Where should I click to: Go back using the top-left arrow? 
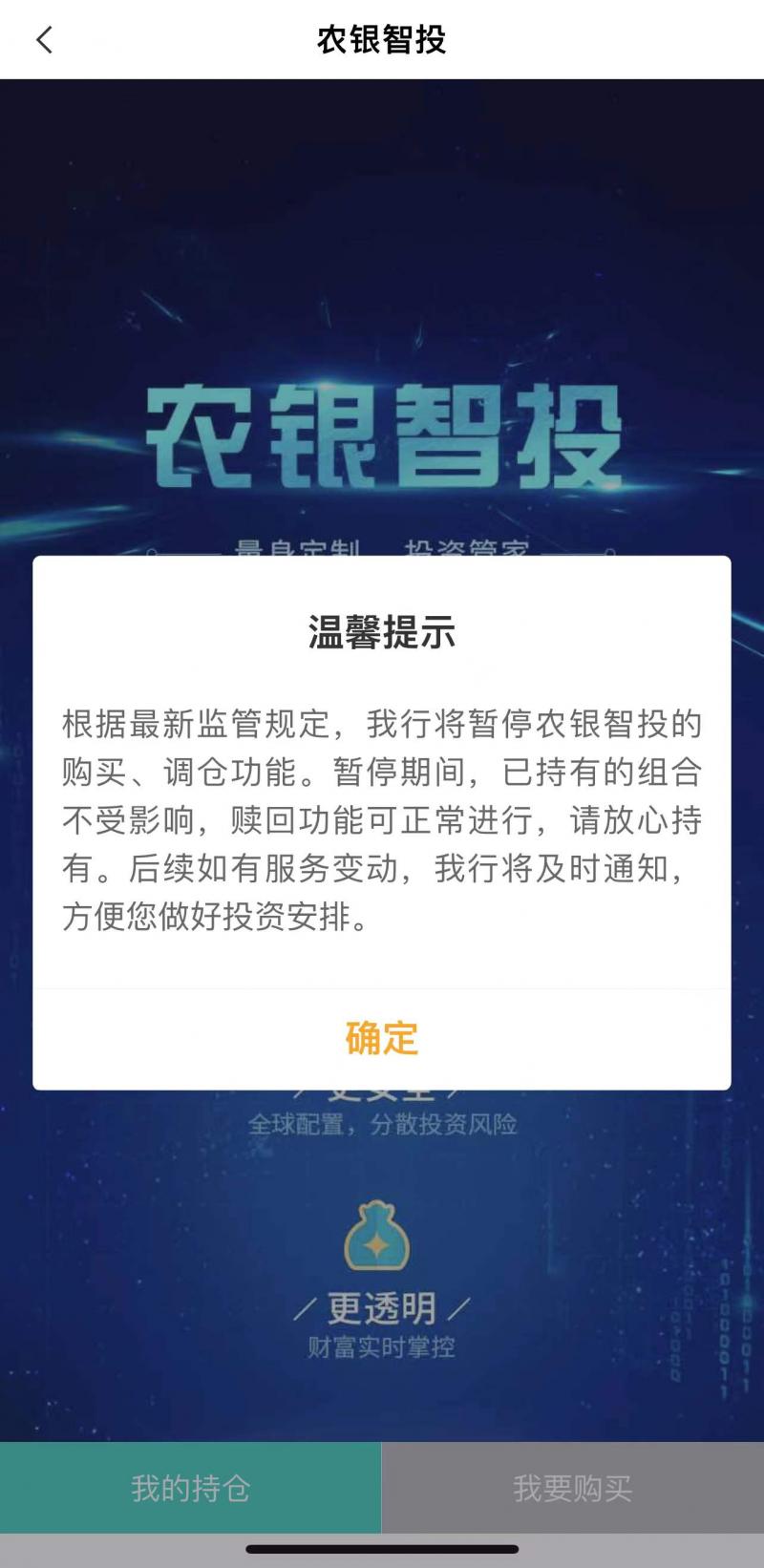click(x=44, y=40)
